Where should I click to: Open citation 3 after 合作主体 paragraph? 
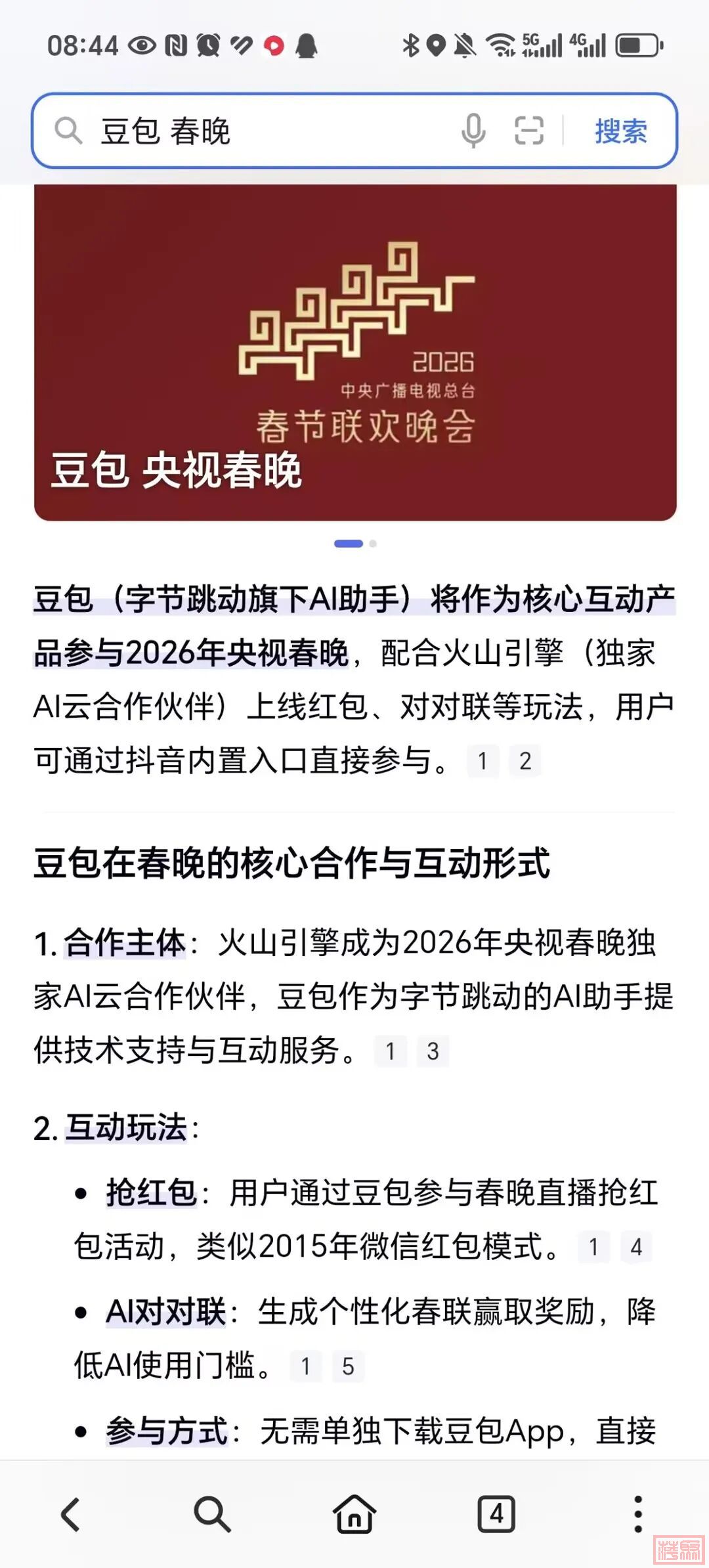point(433,1051)
